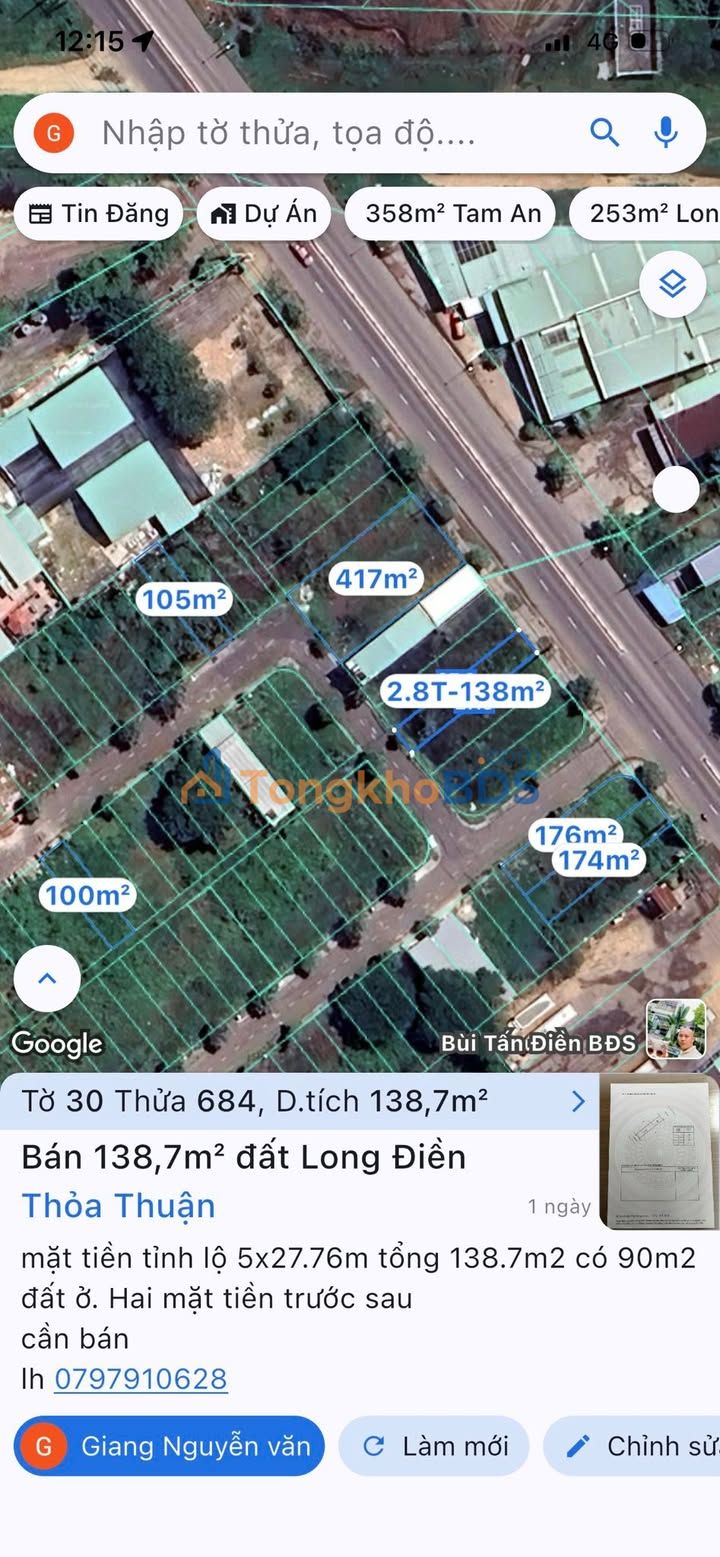Open Bùi Tấn Điền BDS profile picture
The height and width of the screenshot is (1557, 720).
pyautogui.click(x=675, y=1029)
